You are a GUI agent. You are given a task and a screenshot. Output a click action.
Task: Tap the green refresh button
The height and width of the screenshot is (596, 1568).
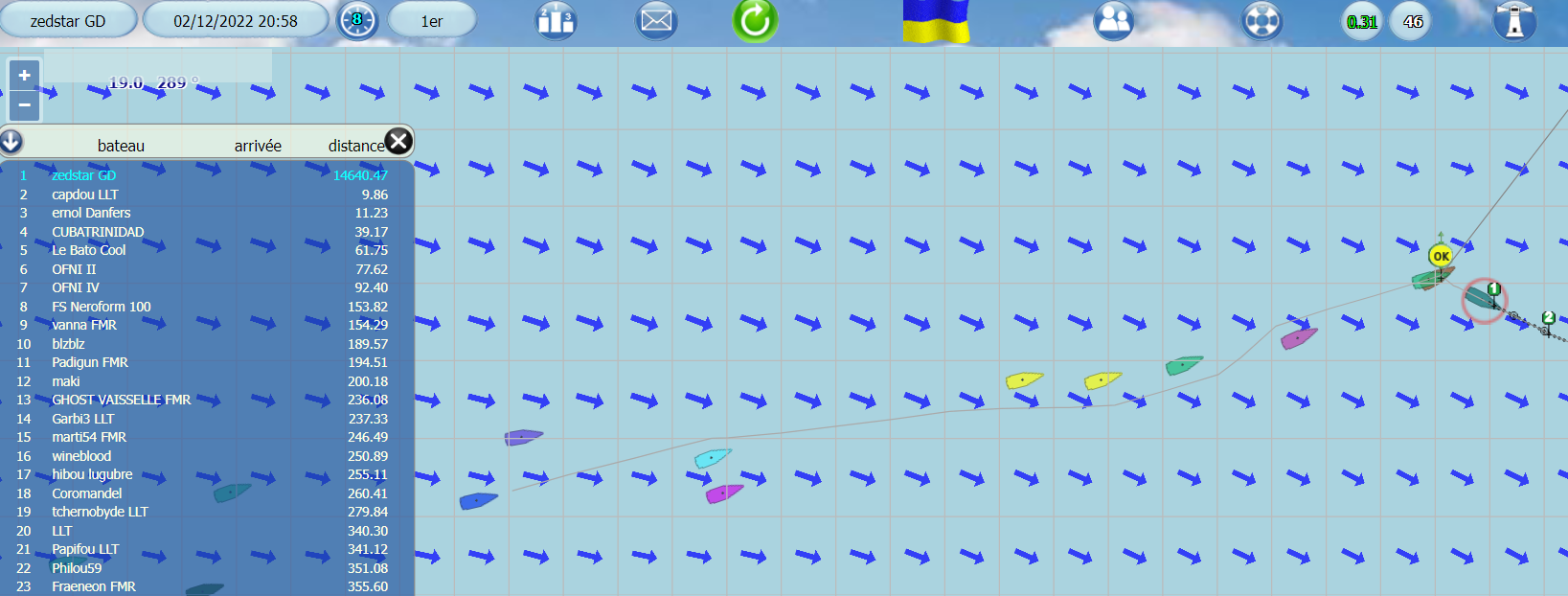point(755,20)
